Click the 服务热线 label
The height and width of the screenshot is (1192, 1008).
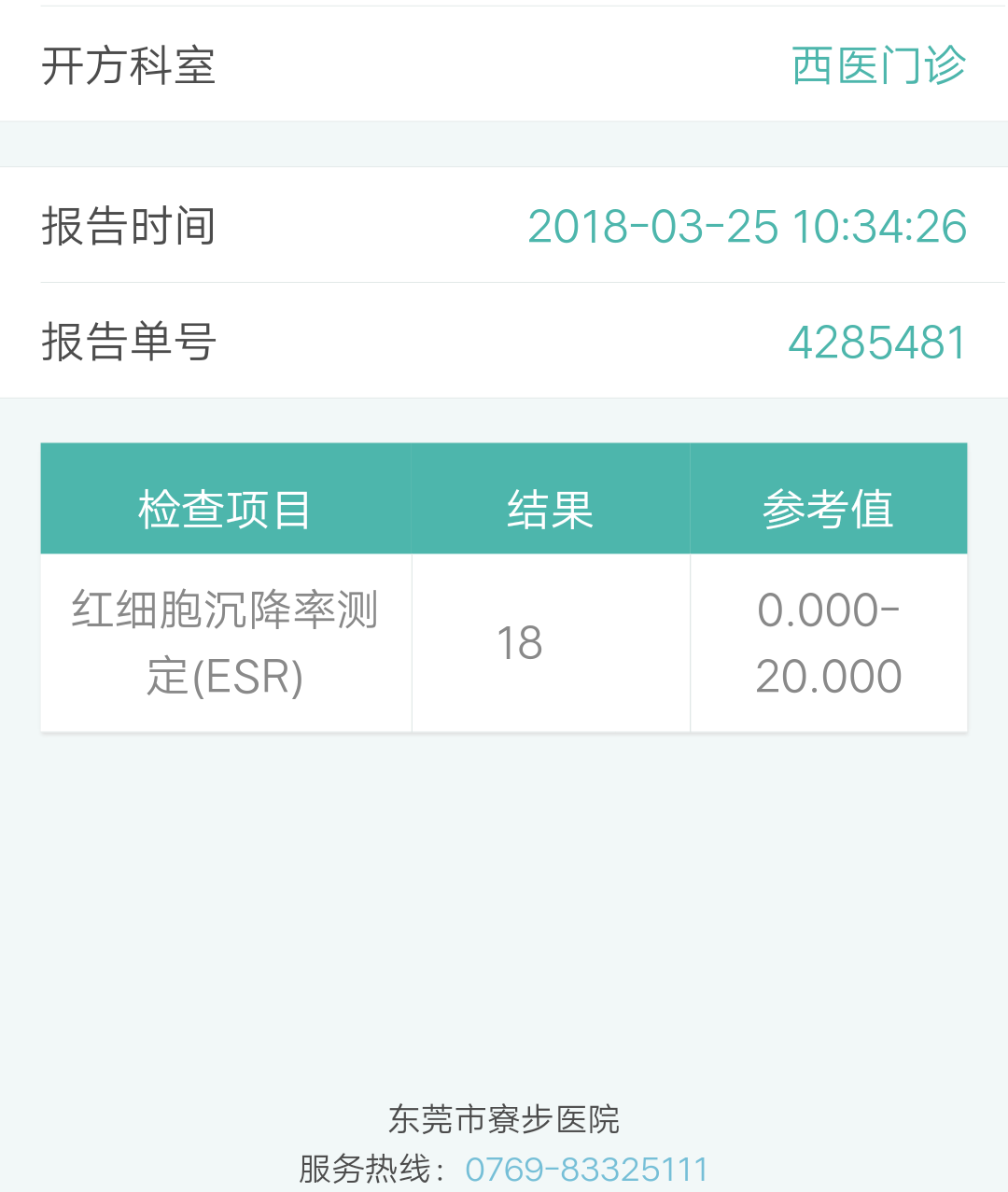pyautogui.click(x=366, y=1167)
